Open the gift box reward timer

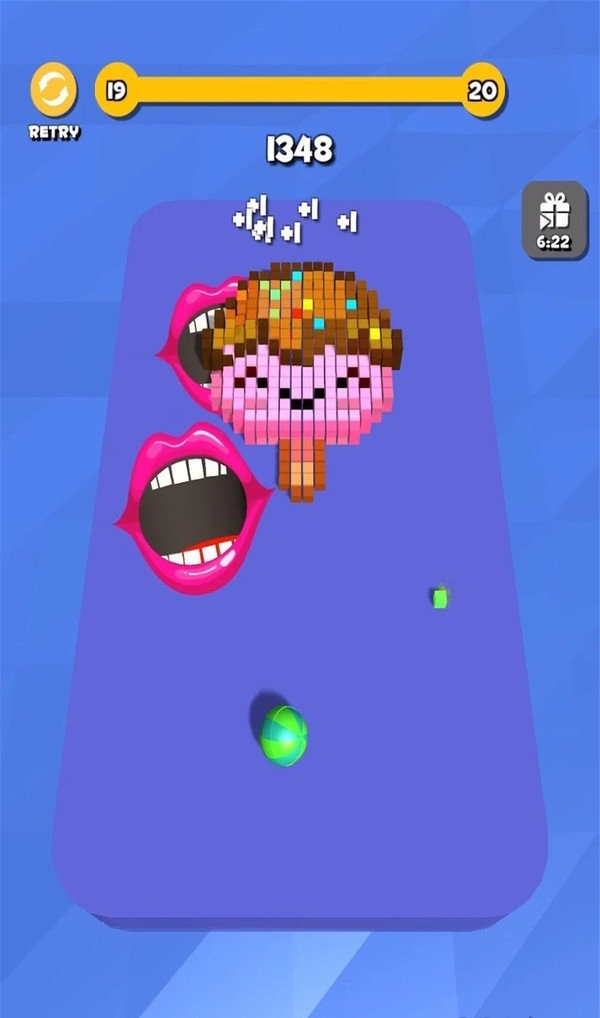pos(553,220)
